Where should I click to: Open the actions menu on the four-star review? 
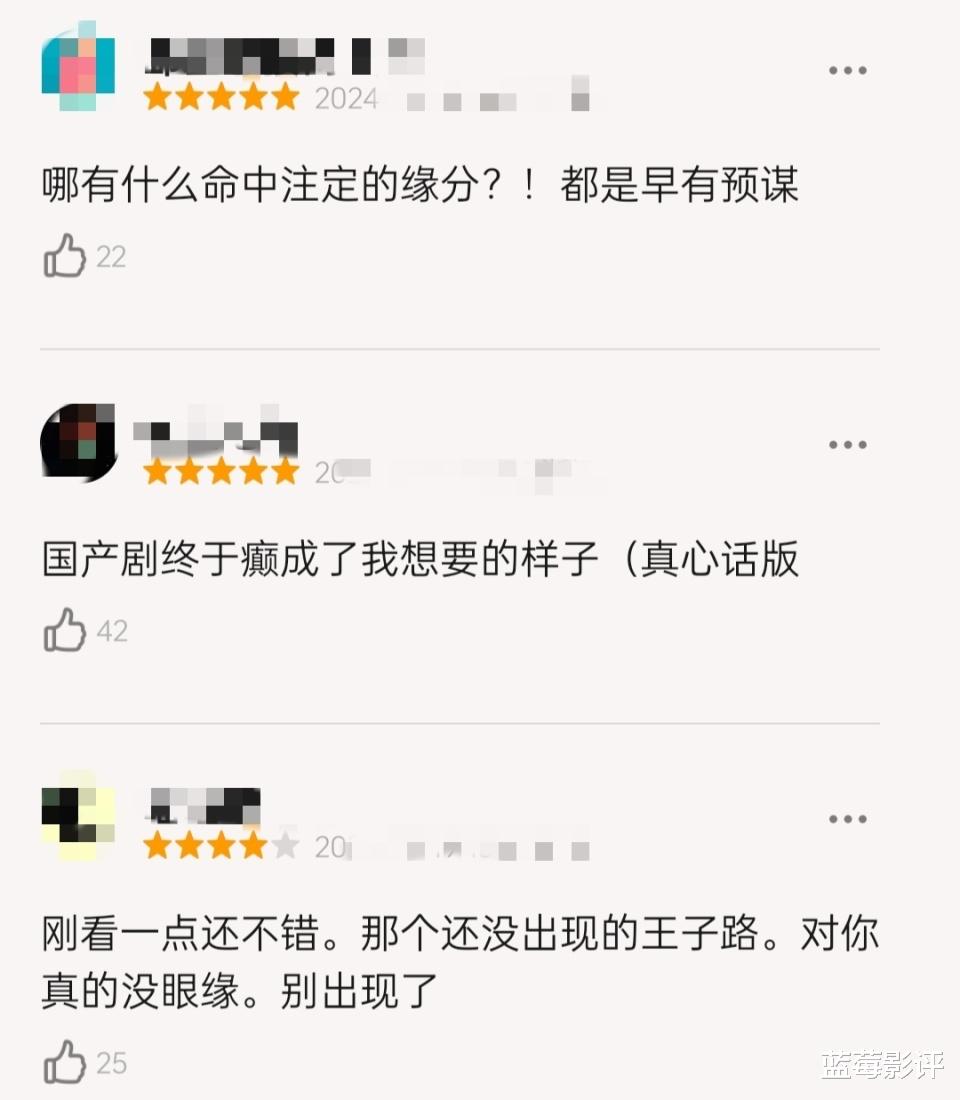tap(848, 818)
